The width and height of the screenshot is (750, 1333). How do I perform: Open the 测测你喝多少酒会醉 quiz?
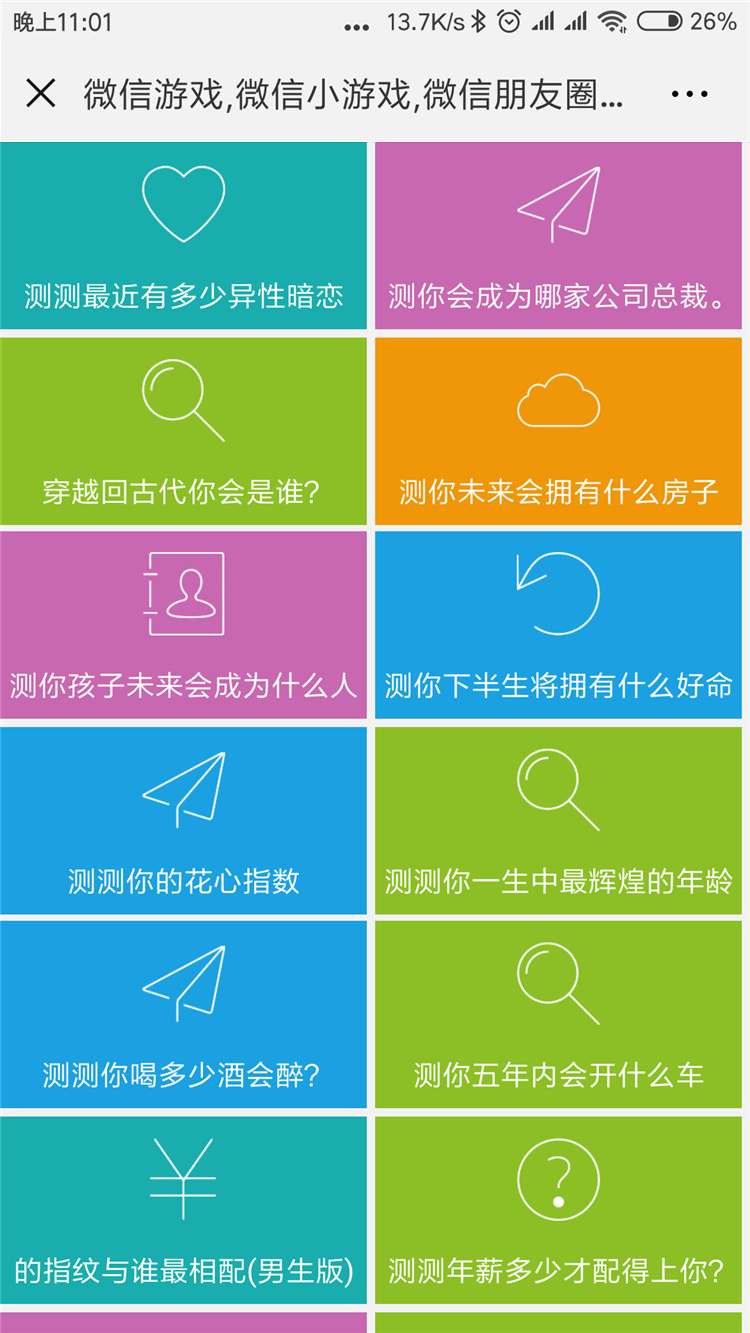[183, 1014]
